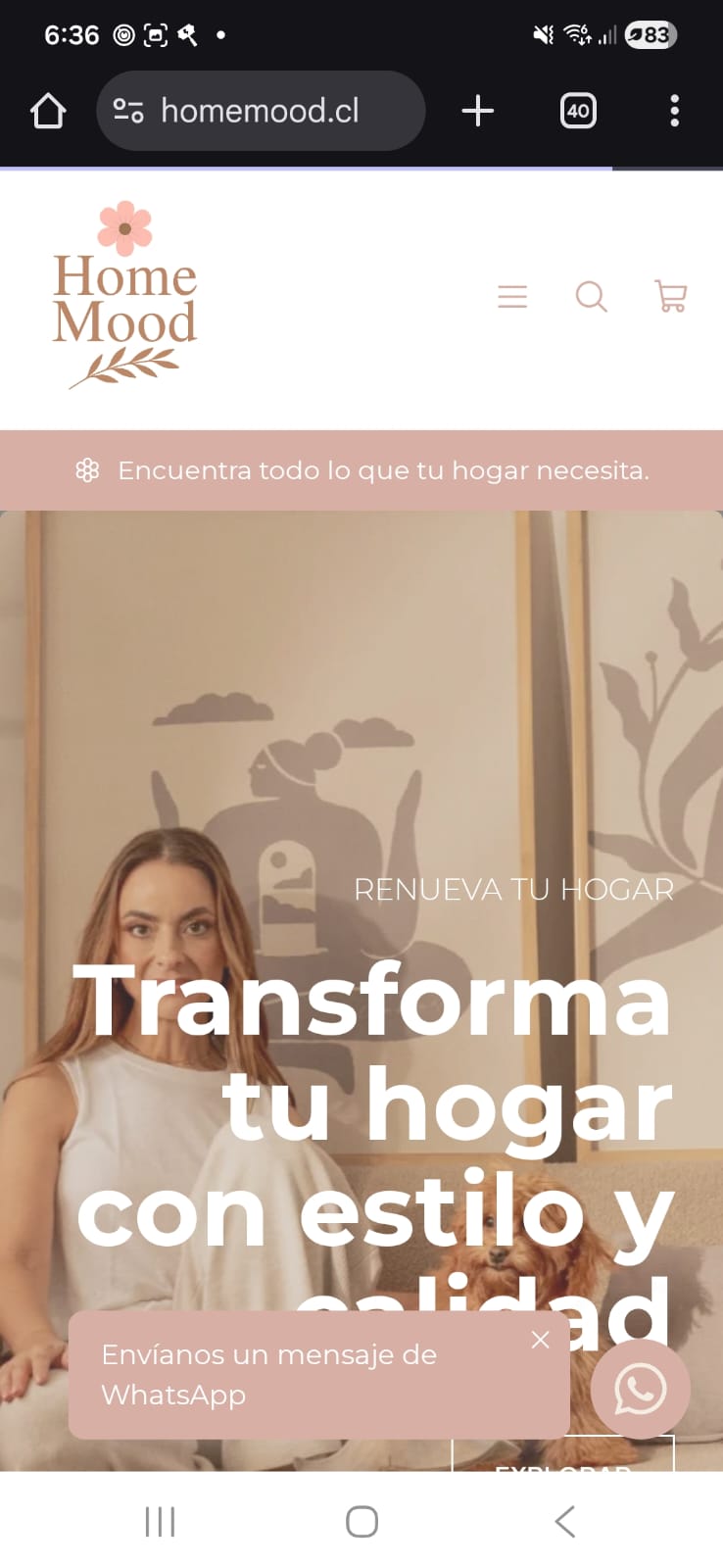Open the site search magnifier
Screen dimensions: 723x1568
click(591, 296)
